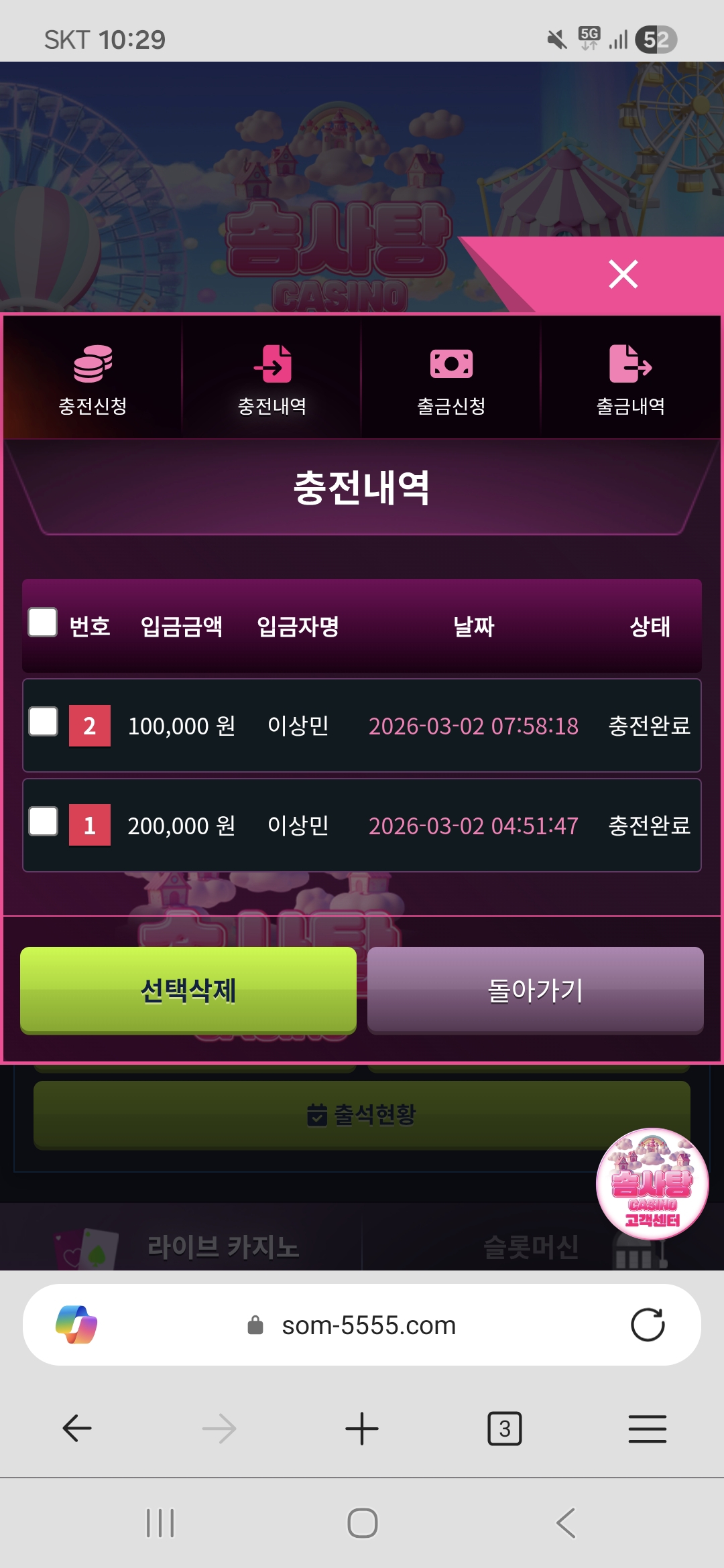
Task: Tap the som-5555.com address bar
Action: coord(369,1325)
